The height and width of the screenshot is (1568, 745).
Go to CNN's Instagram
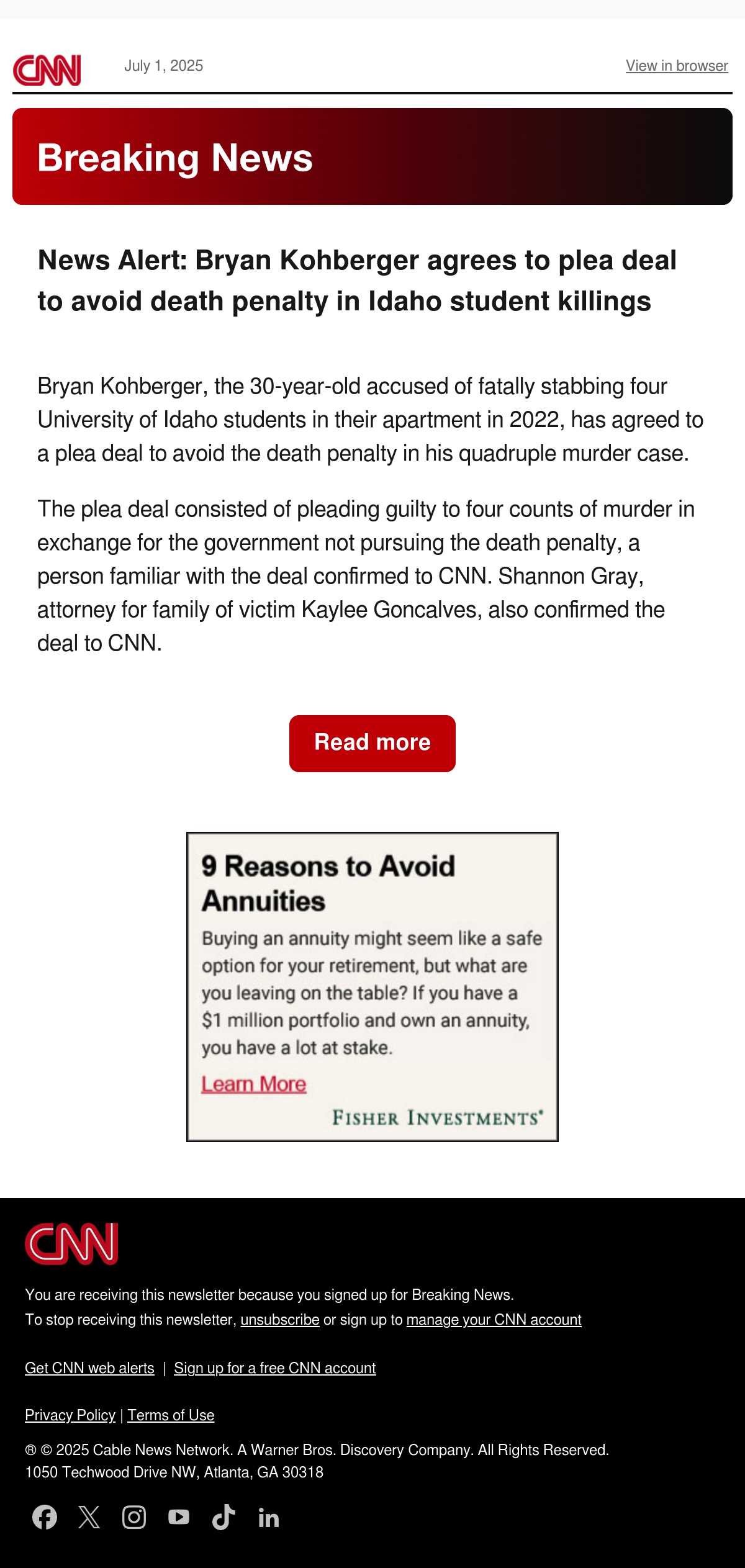coord(134,1517)
